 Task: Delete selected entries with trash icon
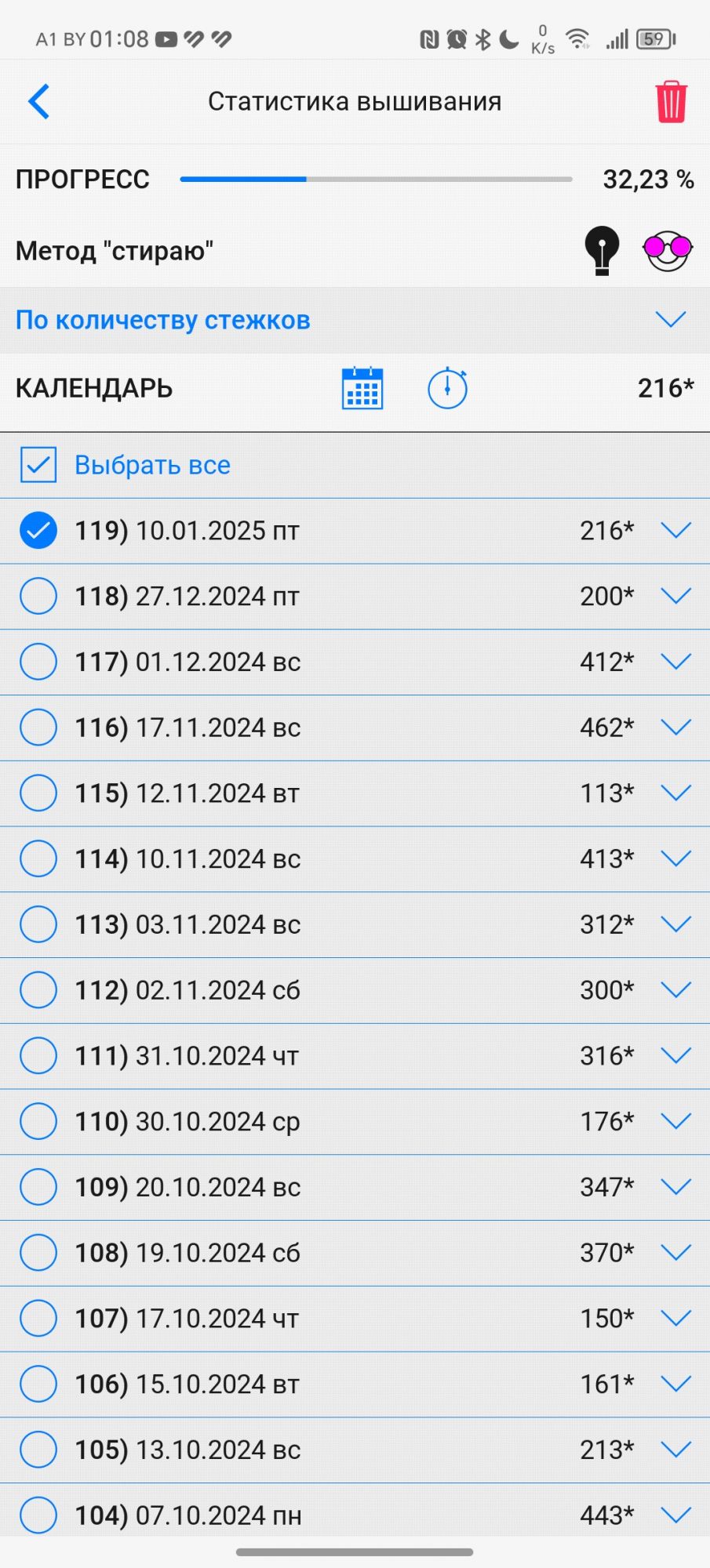671,102
